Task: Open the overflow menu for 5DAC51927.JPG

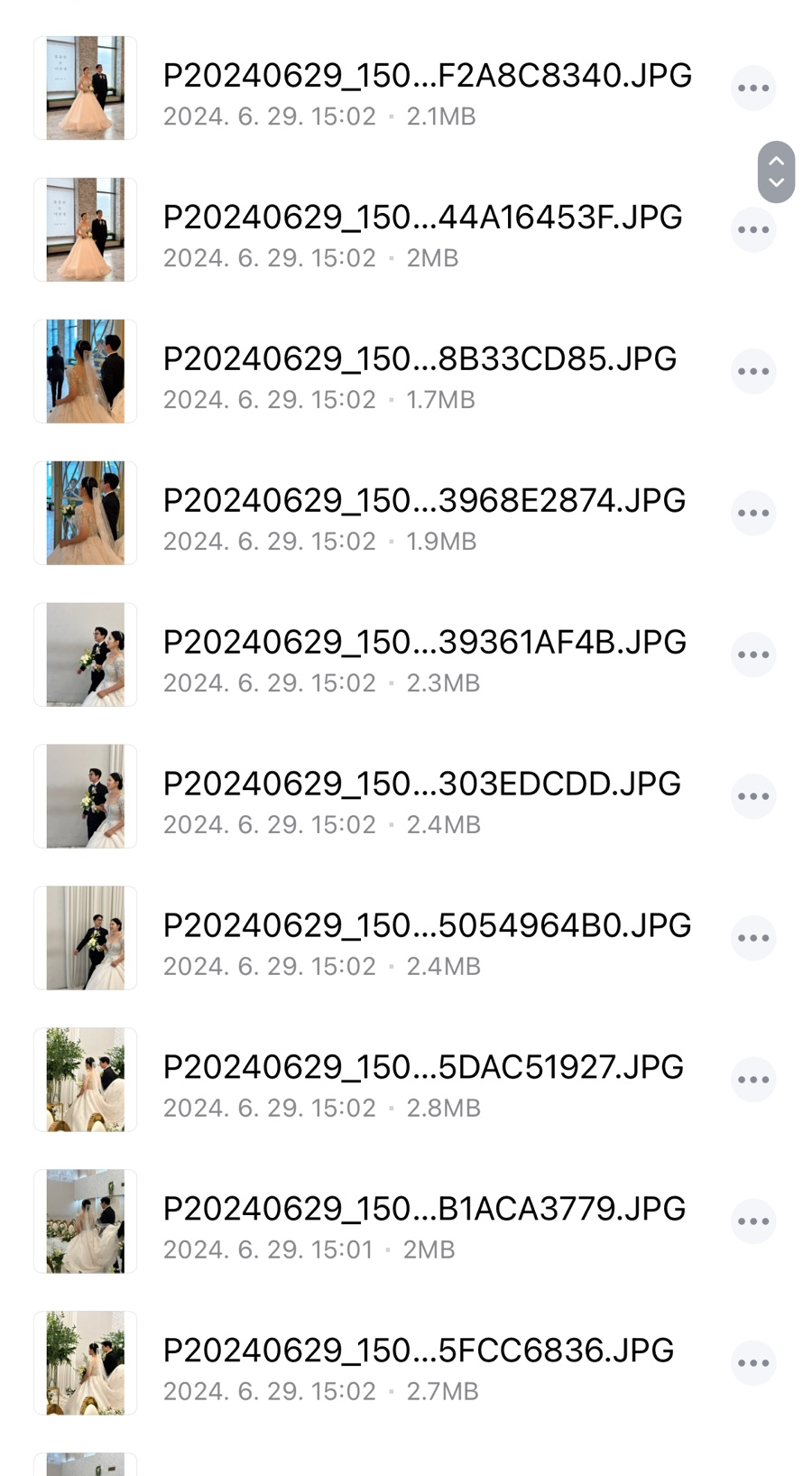Action: [x=752, y=1080]
